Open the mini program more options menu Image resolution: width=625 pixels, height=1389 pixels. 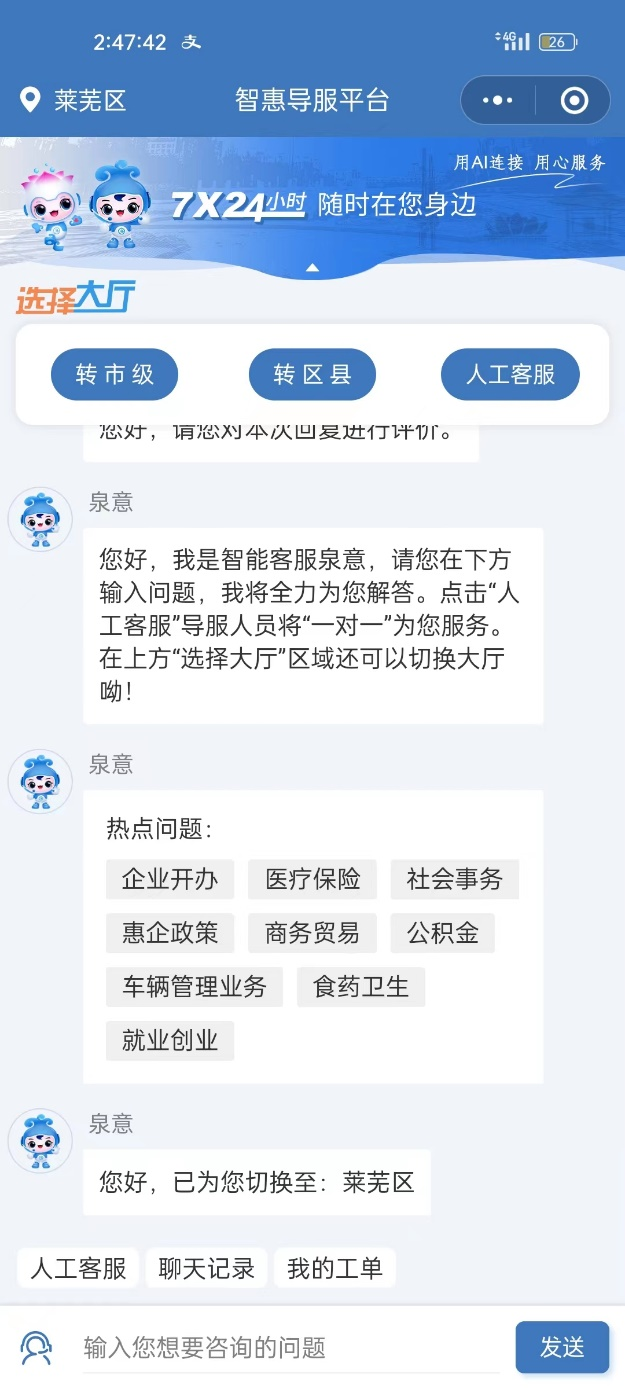click(x=497, y=101)
